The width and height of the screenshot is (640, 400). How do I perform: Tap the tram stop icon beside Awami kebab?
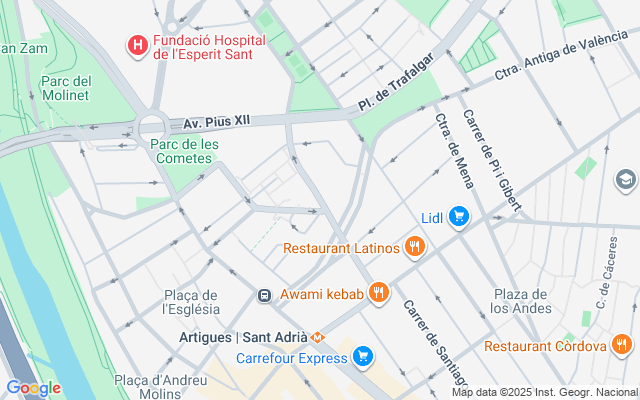(x=265, y=295)
